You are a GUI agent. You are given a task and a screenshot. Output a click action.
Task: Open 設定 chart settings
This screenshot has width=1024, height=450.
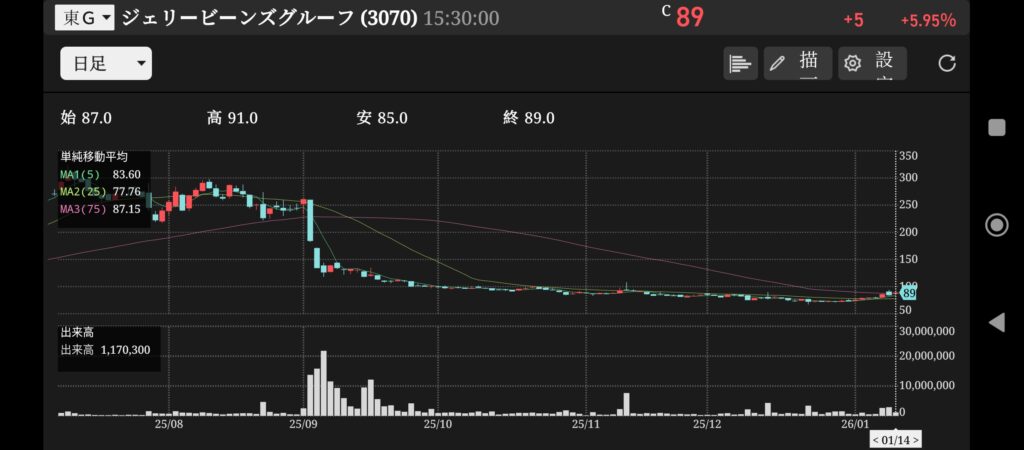(872, 64)
